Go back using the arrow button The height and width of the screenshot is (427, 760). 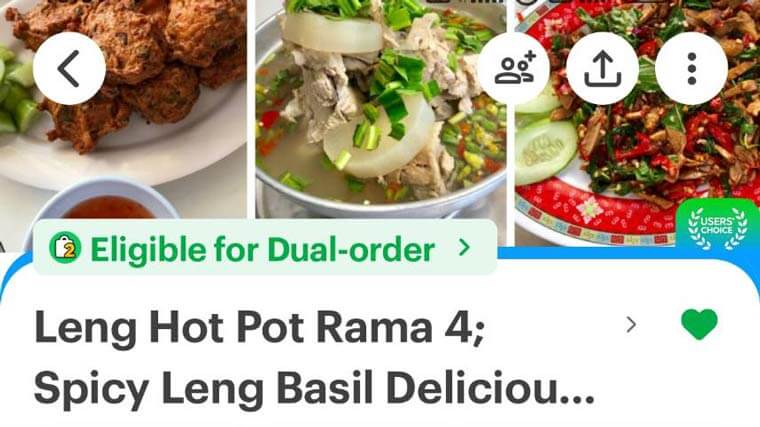coord(69,69)
